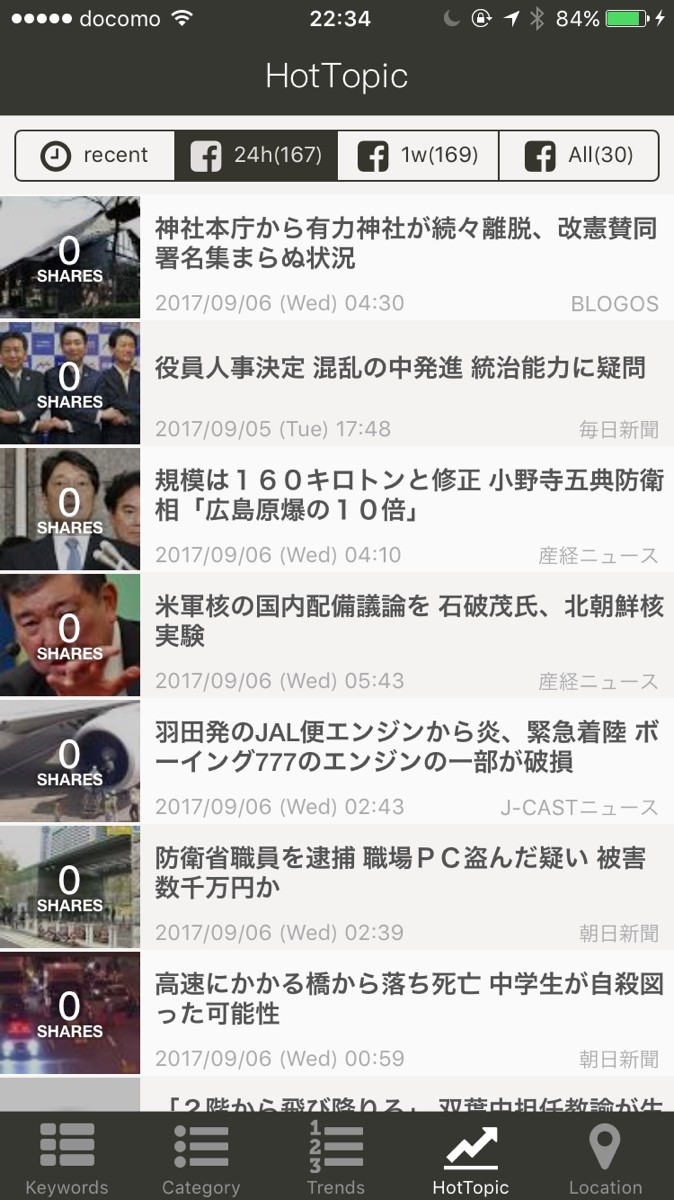Open the BLOGOS article on 神社本庁
This screenshot has width=674, height=1200.
(x=405, y=257)
